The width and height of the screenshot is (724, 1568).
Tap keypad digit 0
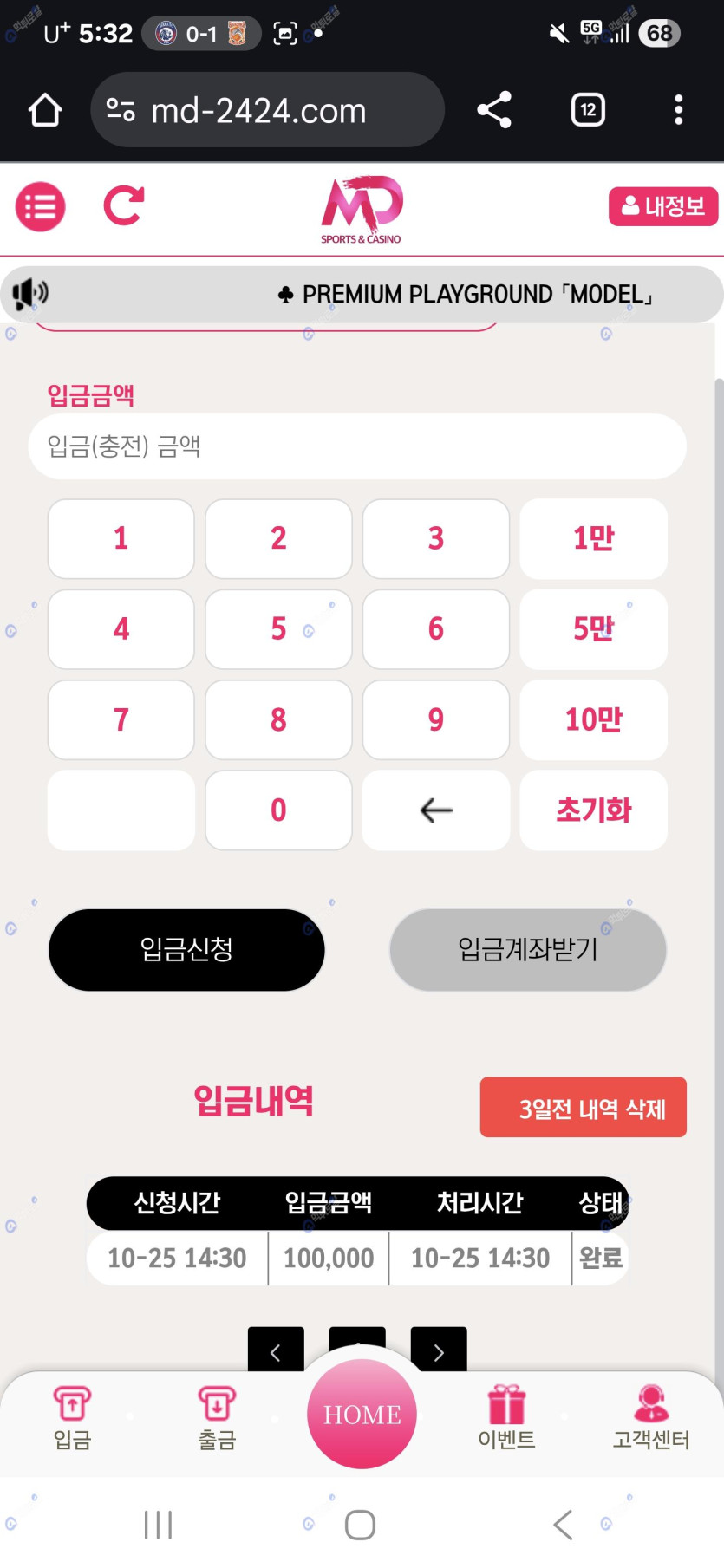click(278, 810)
